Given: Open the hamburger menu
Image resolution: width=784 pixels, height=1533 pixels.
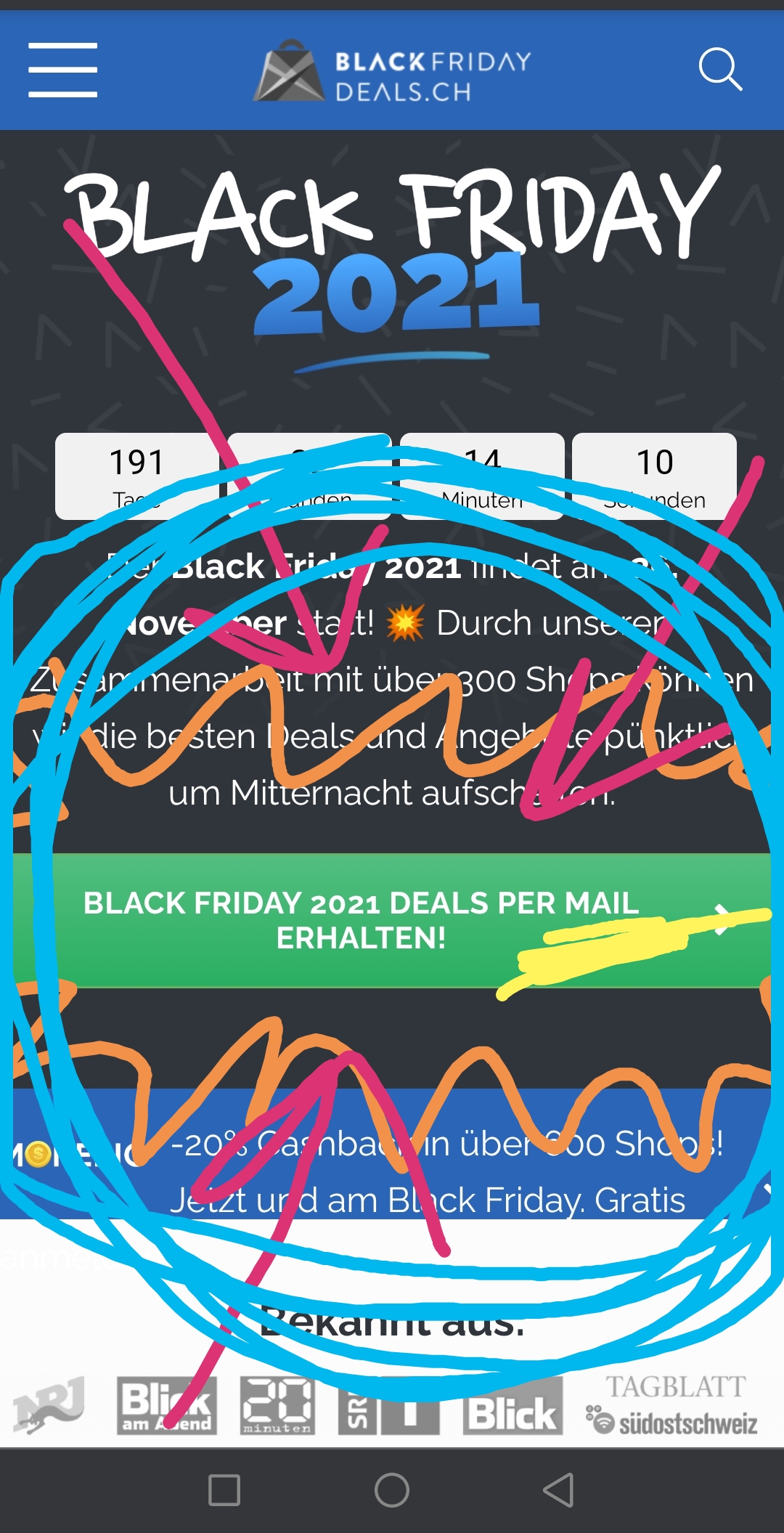Looking at the screenshot, I should [62, 70].
